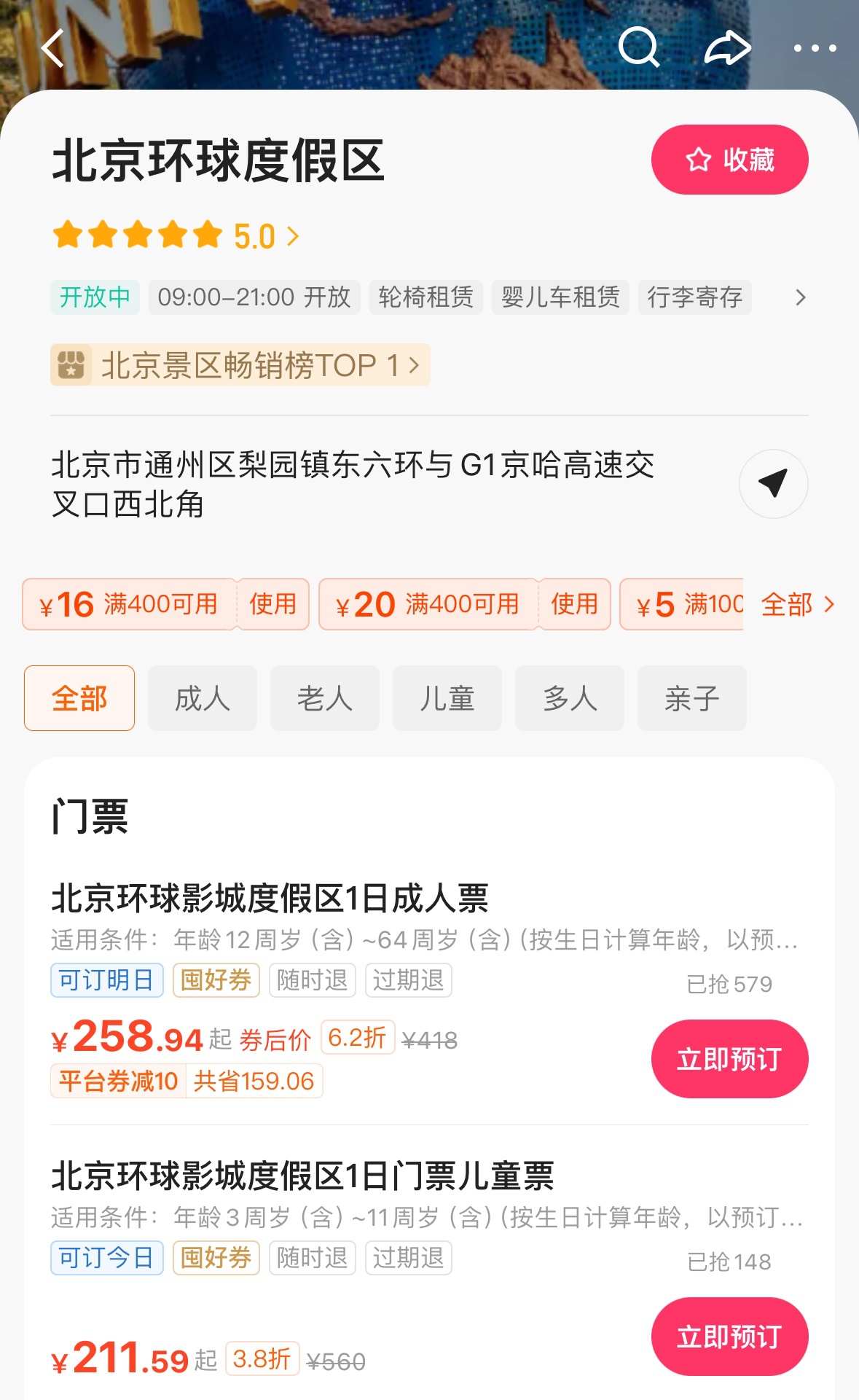Filter tickets by 成人
This screenshot has width=859, height=1400.
coord(202,698)
